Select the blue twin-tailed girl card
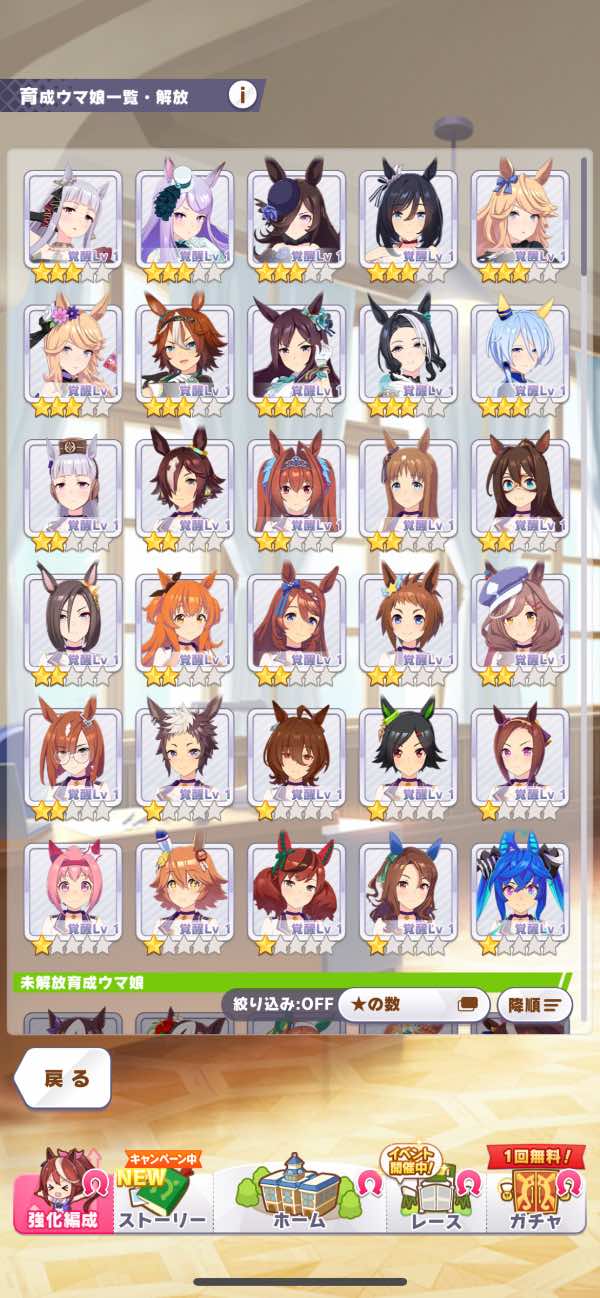 pyautogui.click(x=520, y=892)
